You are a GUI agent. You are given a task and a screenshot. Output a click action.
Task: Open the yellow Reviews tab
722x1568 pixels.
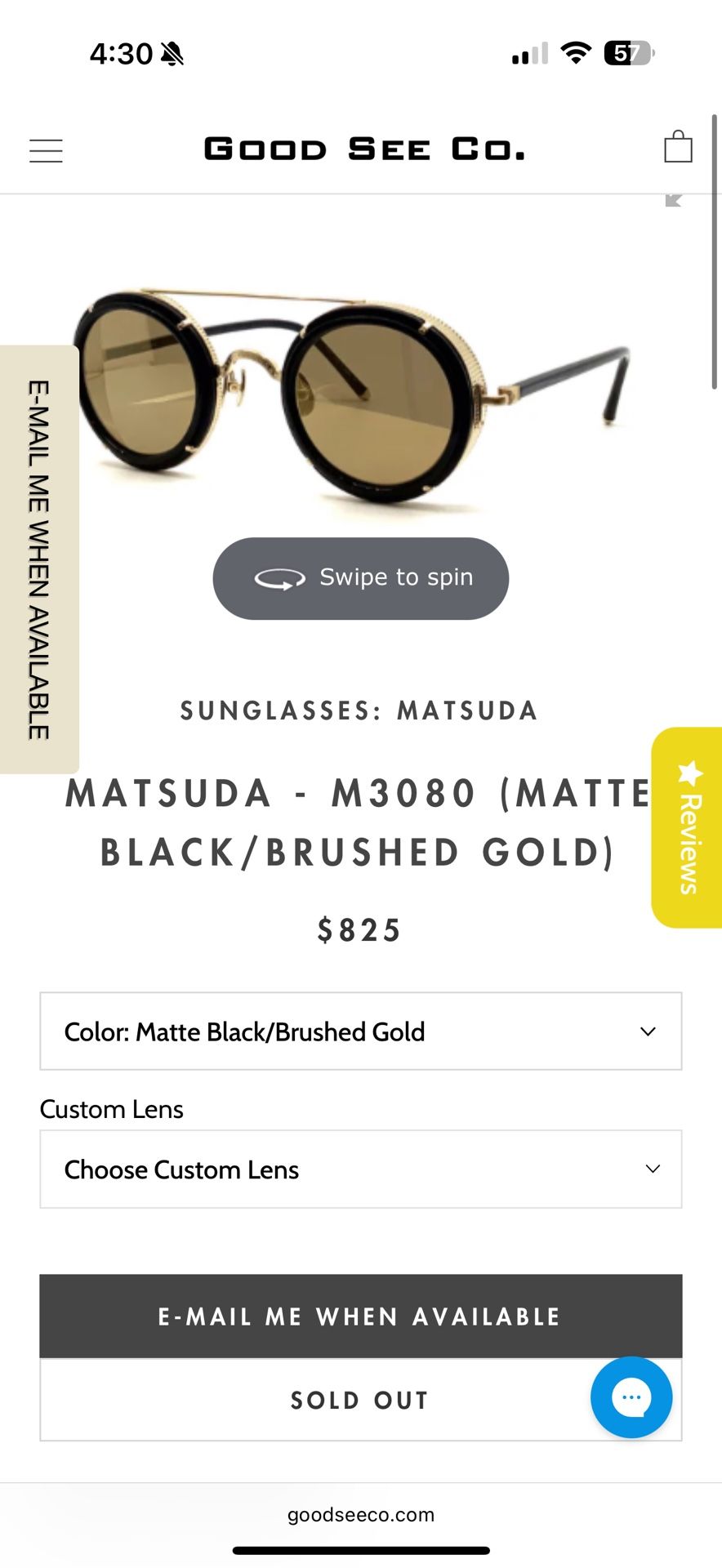point(688,827)
